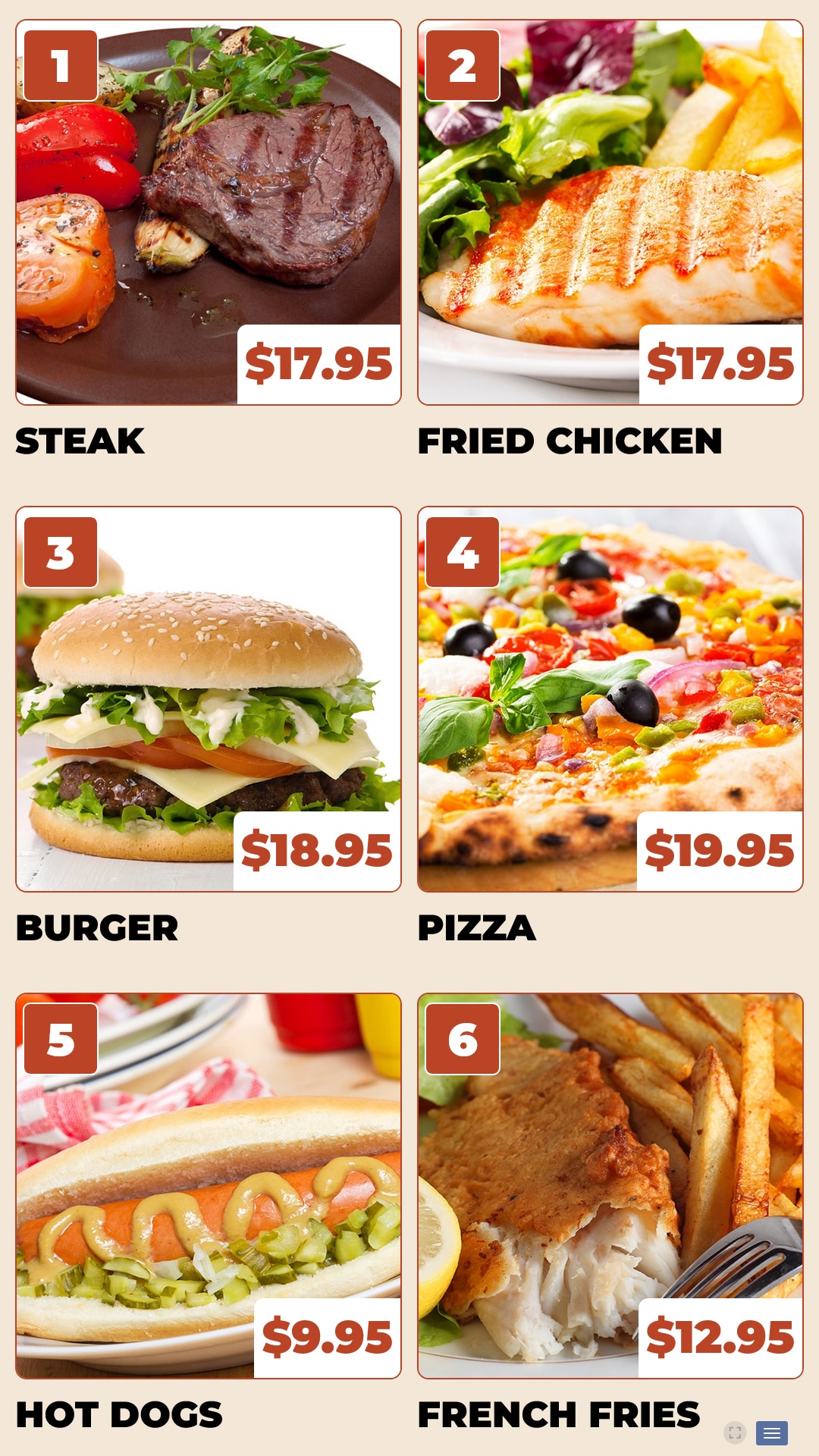Enter fullscreen mode with the expand icon
819x1456 pixels.
pyautogui.click(x=735, y=1432)
